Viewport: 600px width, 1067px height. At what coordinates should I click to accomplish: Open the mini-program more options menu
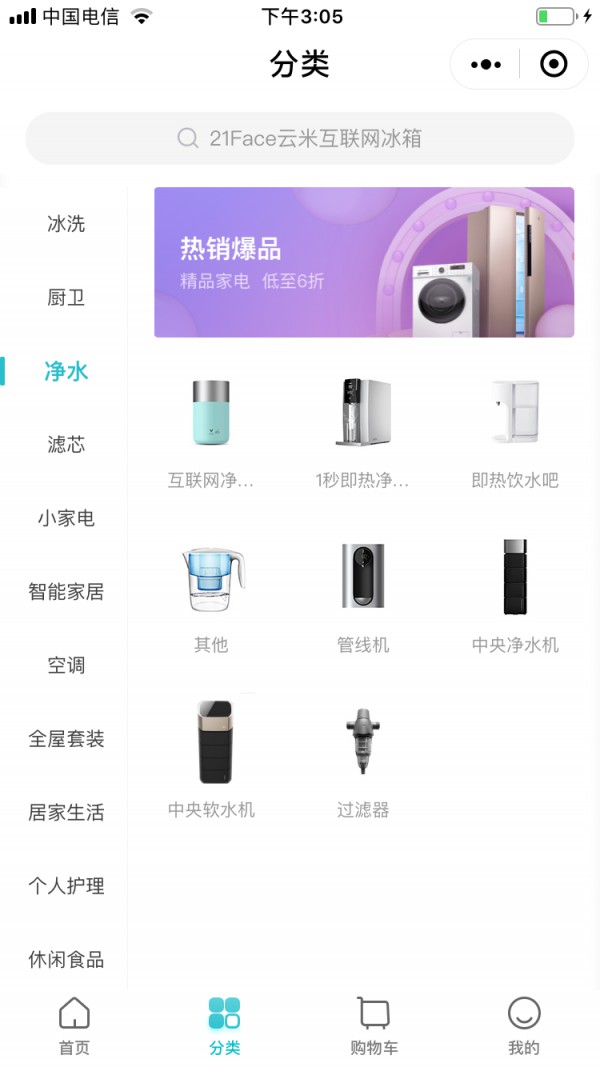point(485,65)
